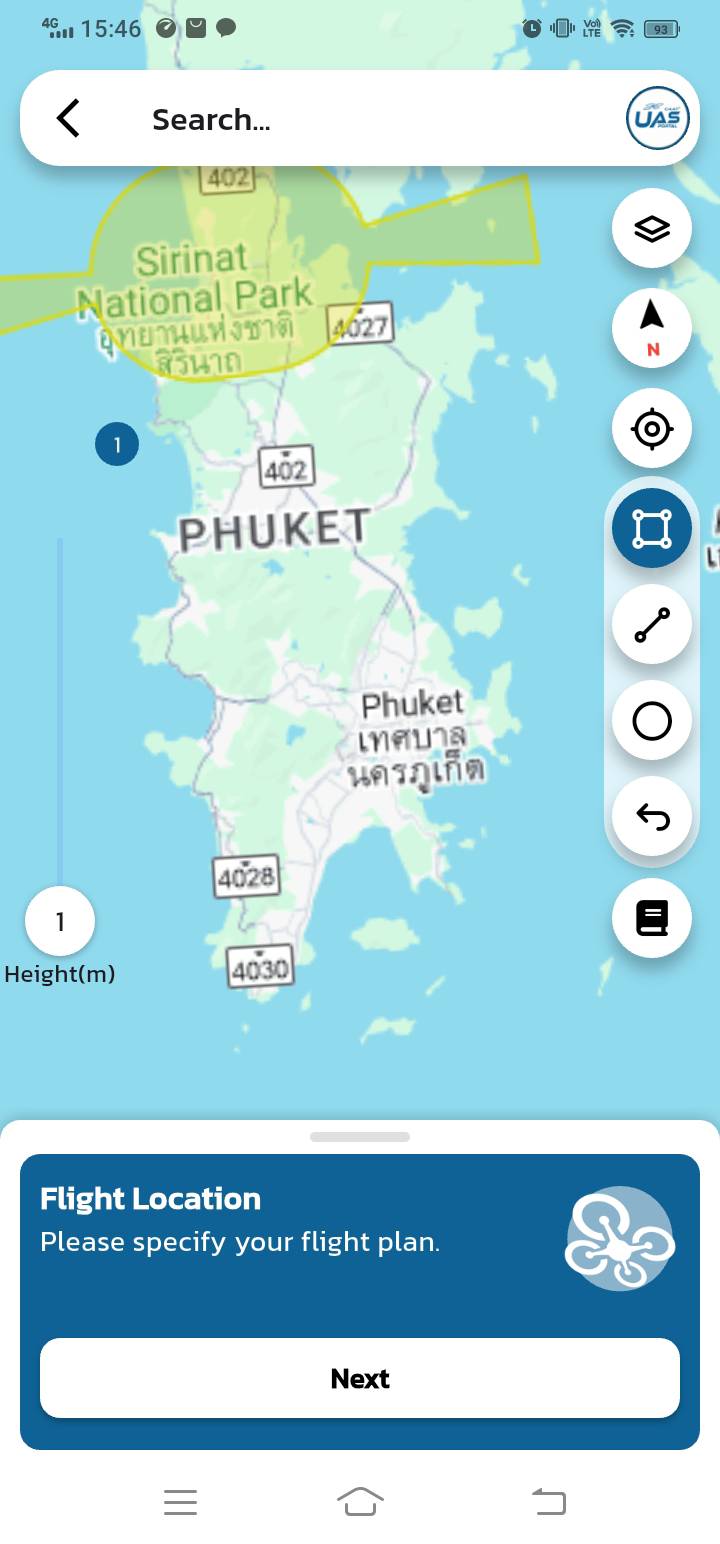Select the polygon area drawing tool
This screenshot has height=1544, width=720.
(652, 528)
